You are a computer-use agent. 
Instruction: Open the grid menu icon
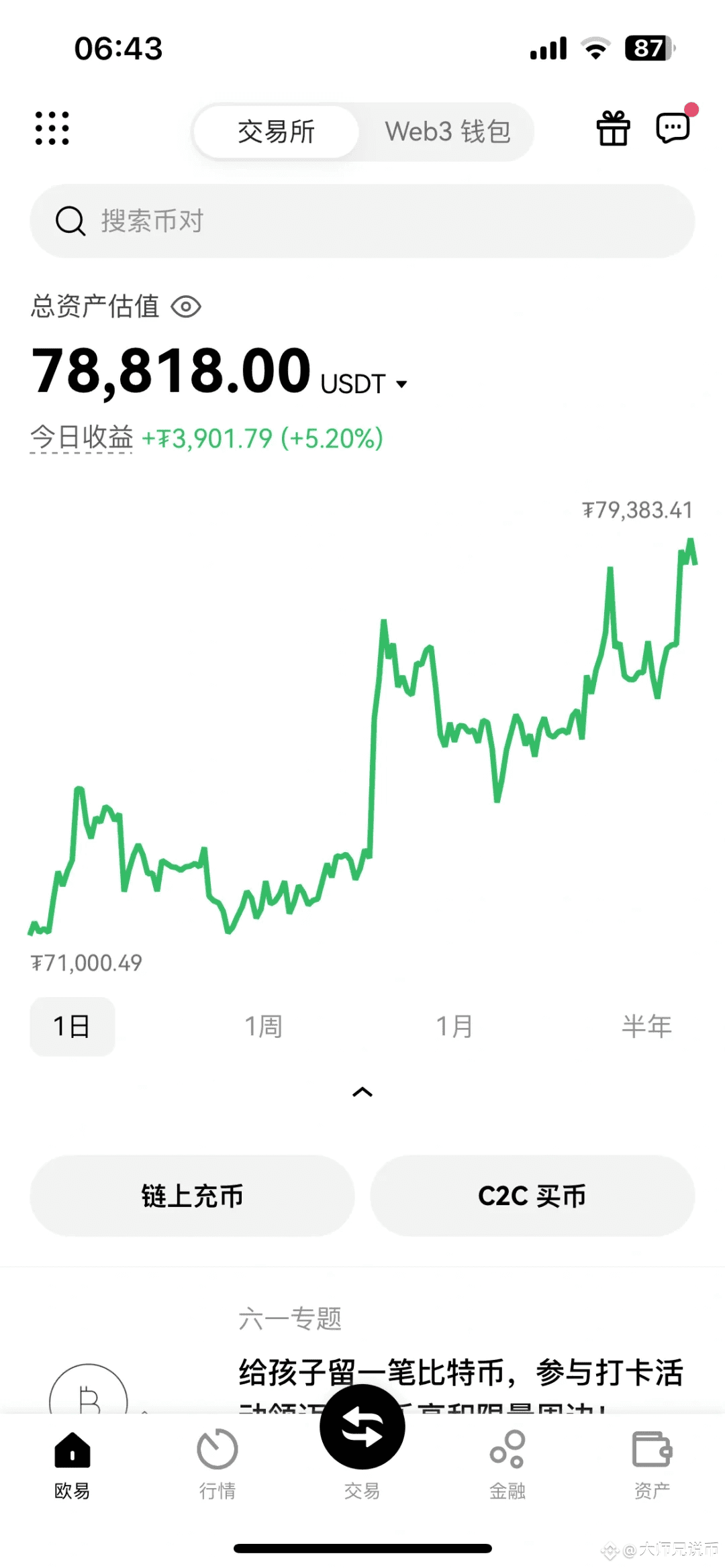tap(52, 128)
